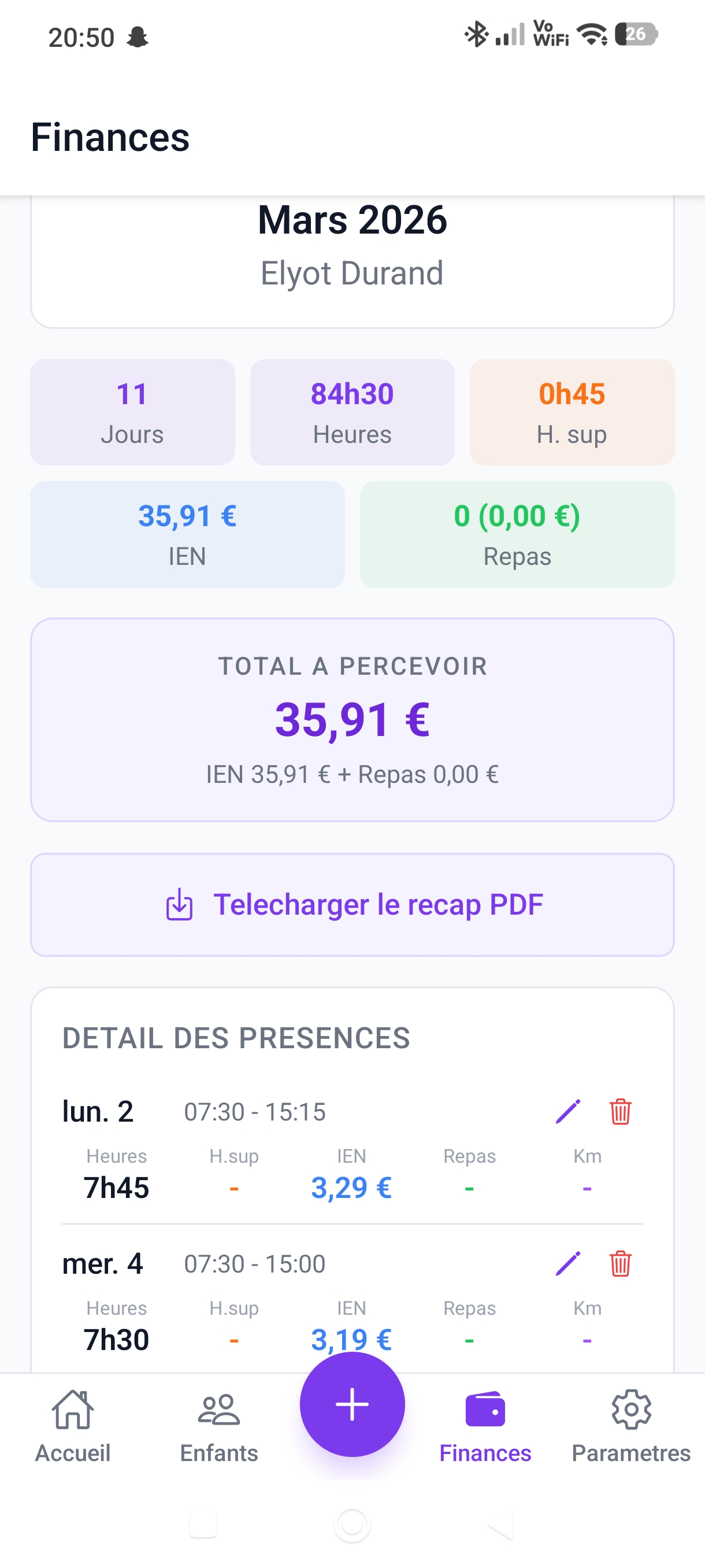This screenshot has height=1568, width=705.
Task: Tap the system back button
Action: coord(500,1525)
